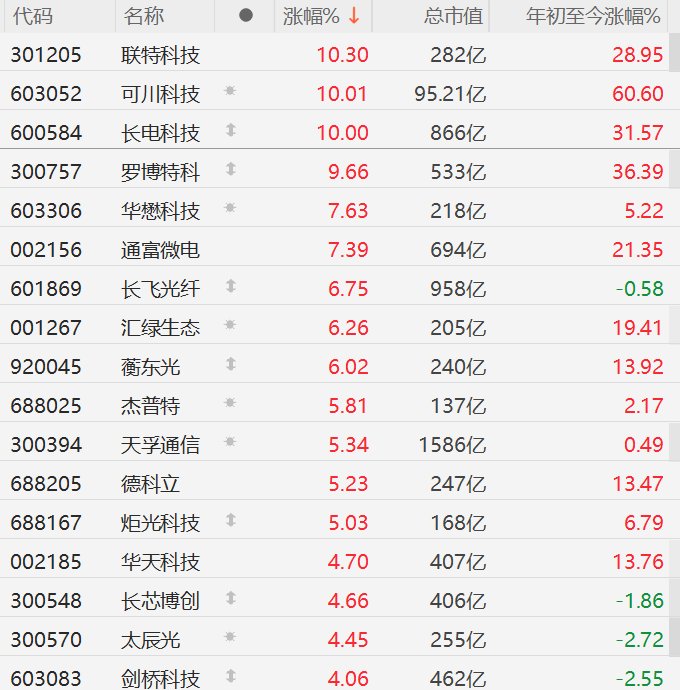Image resolution: width=680 pixels, height=690 pixels.
Task: Open 天孚通信 stock details
Action: pyautogui.click(x=160, y=445)
